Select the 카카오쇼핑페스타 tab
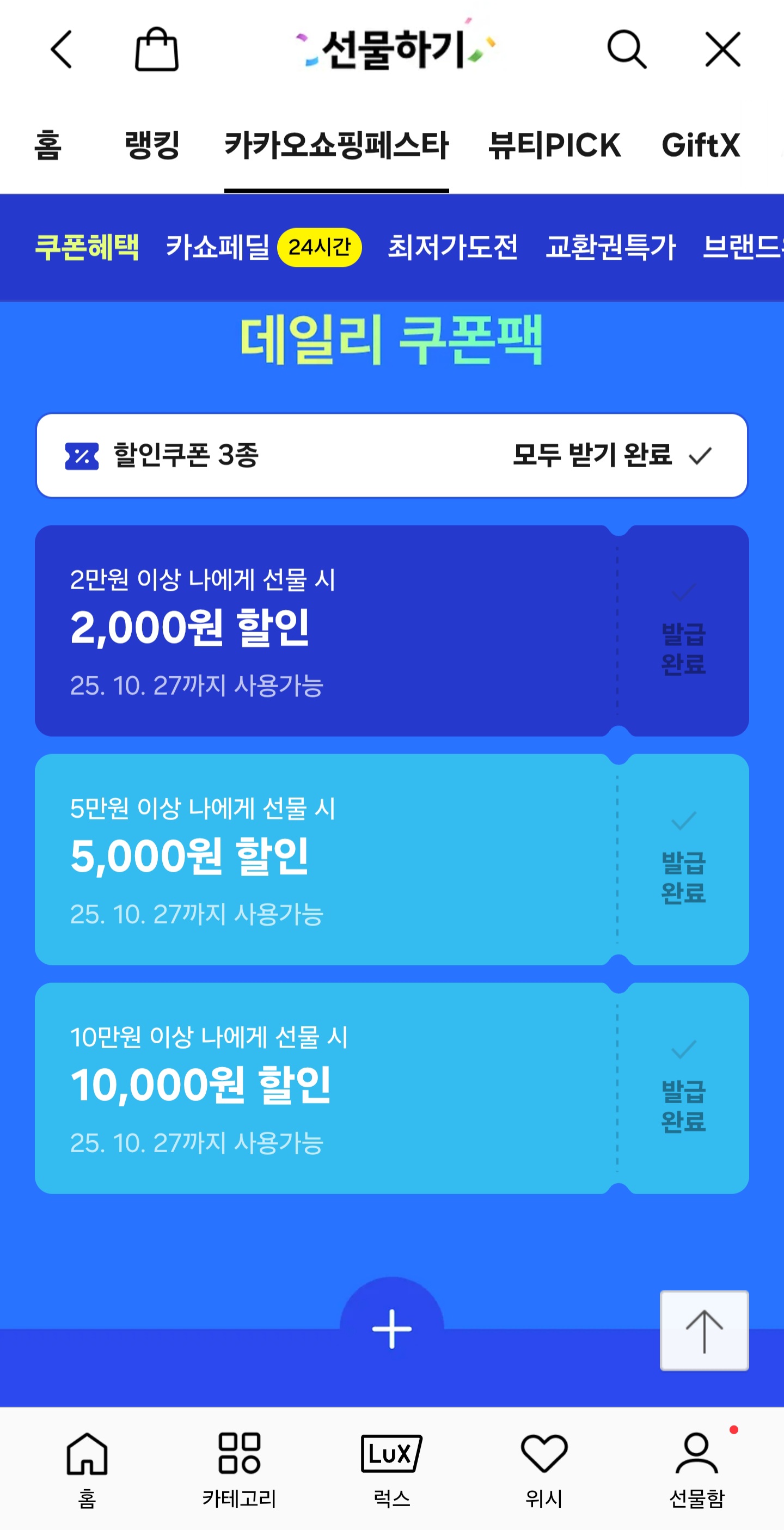This screenshot has height=1530, width=784. (x=336, y=146)
